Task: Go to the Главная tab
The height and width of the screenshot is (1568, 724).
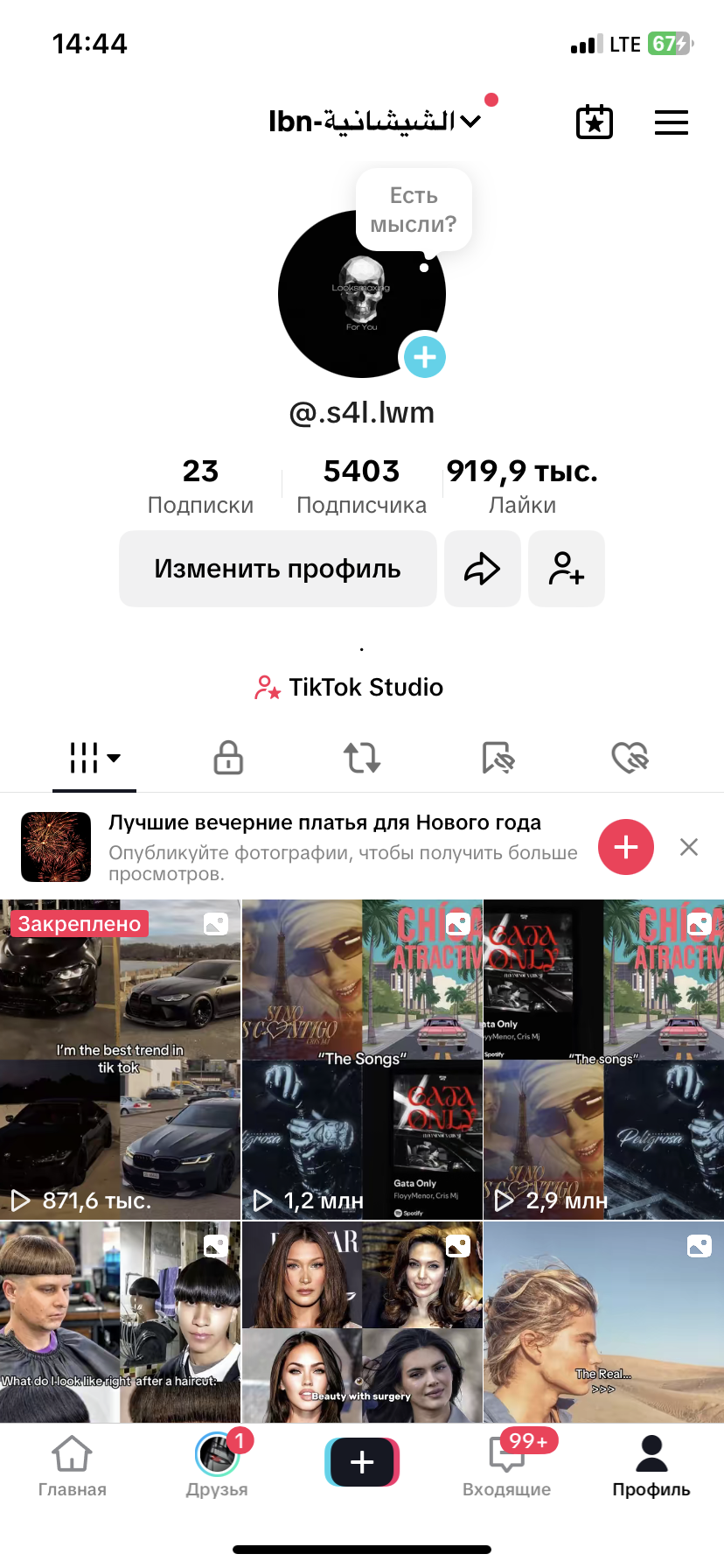Action: [x=72, y=1466]
